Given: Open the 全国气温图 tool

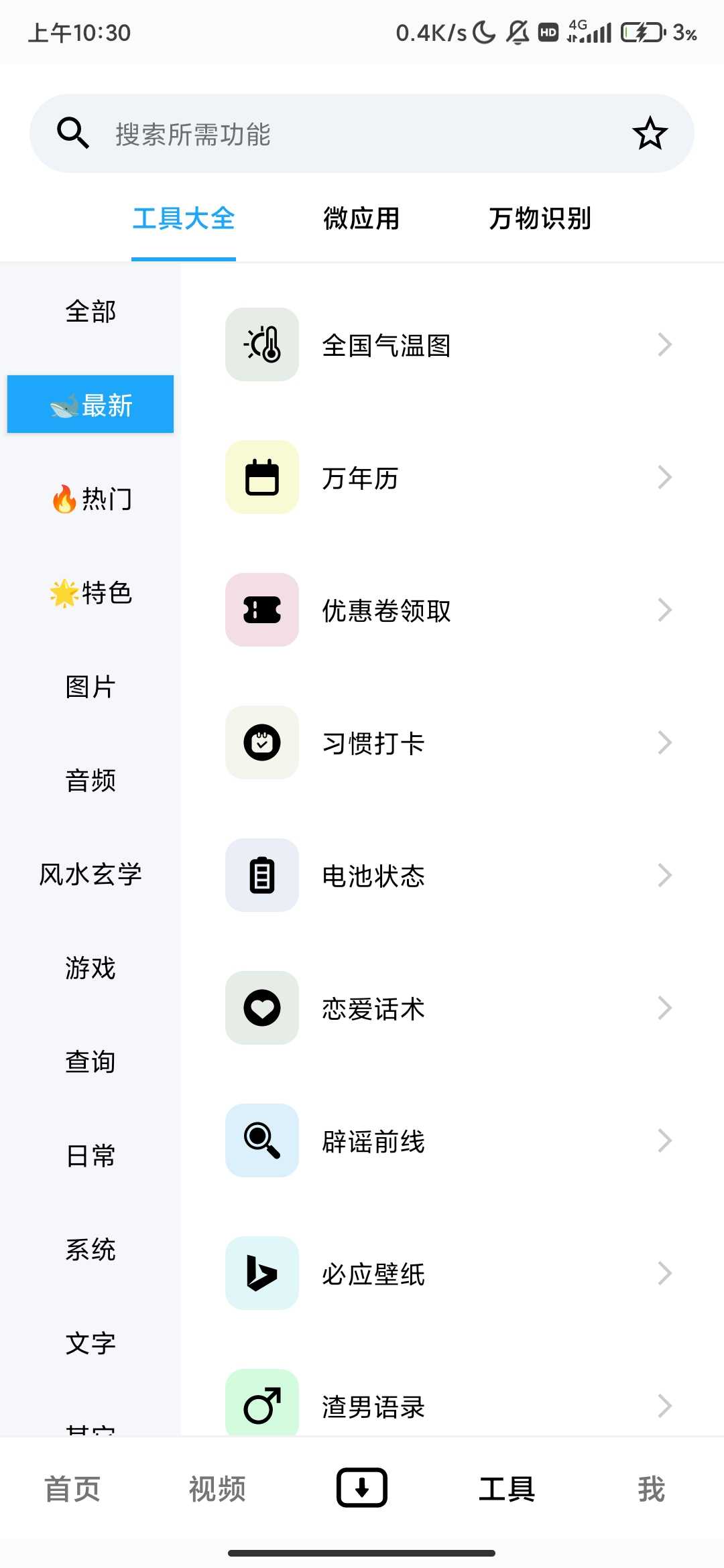Looking at the screenshot, I should (449, 345).
